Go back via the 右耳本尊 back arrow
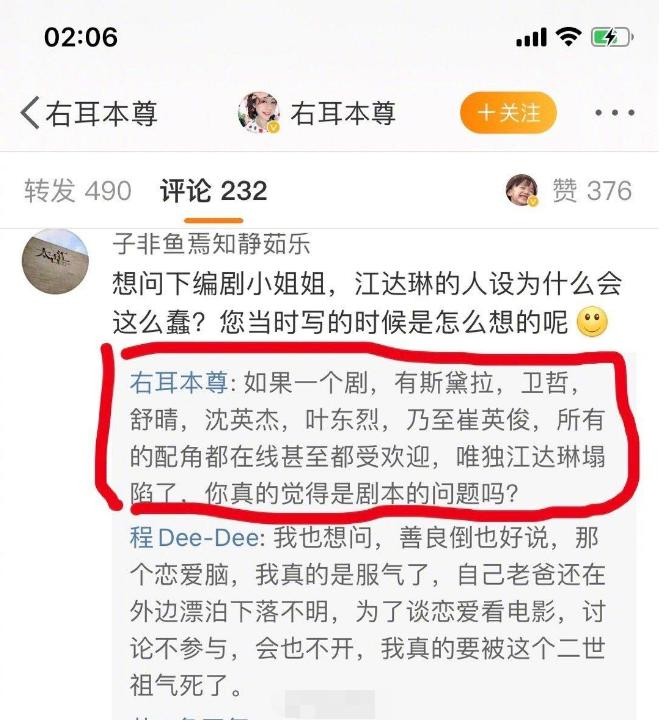This screenshot has height=725, width=669. (32, 113)
